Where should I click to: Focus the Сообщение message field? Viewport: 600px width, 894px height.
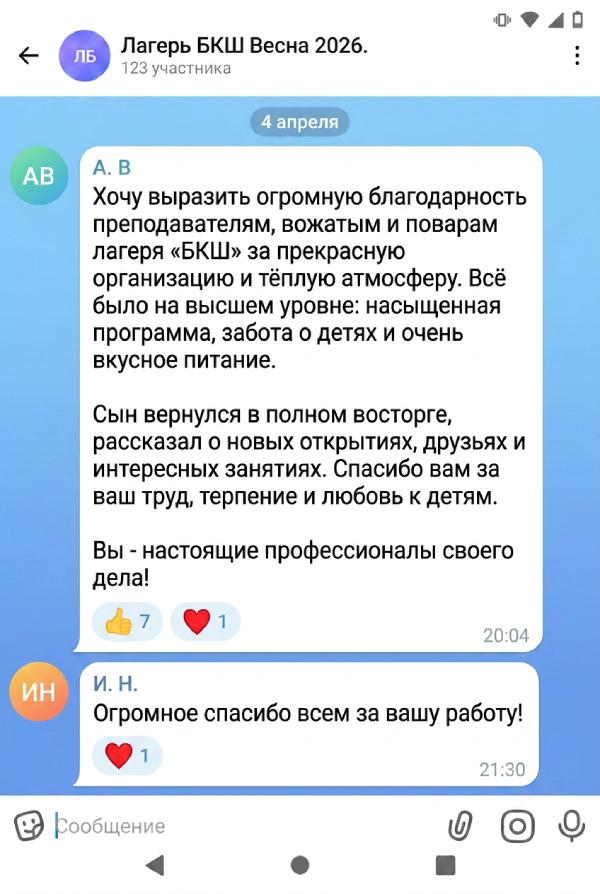240,826
